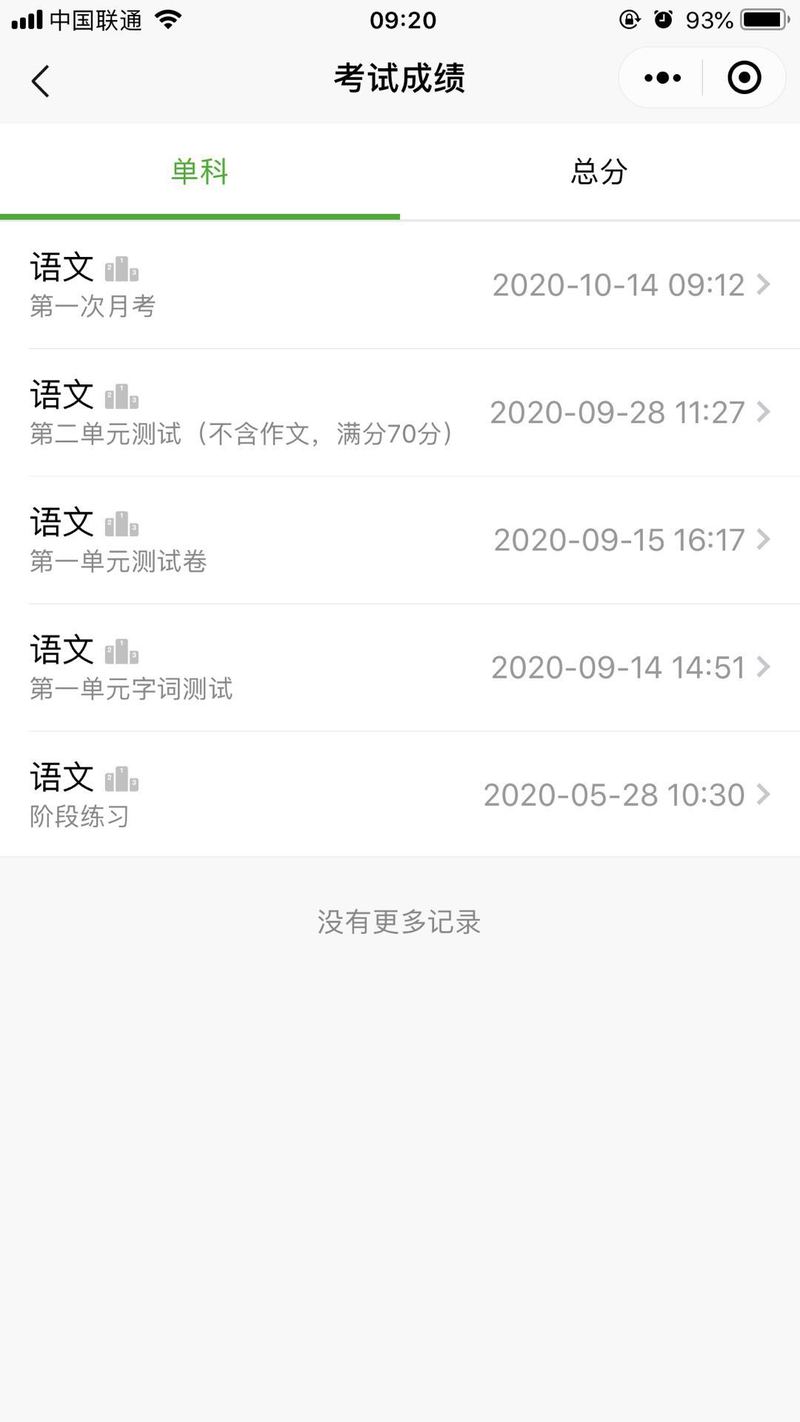This screenshot has width=800, height=1422.
Task: Close the mini program with the circle button
Action: 744,78
